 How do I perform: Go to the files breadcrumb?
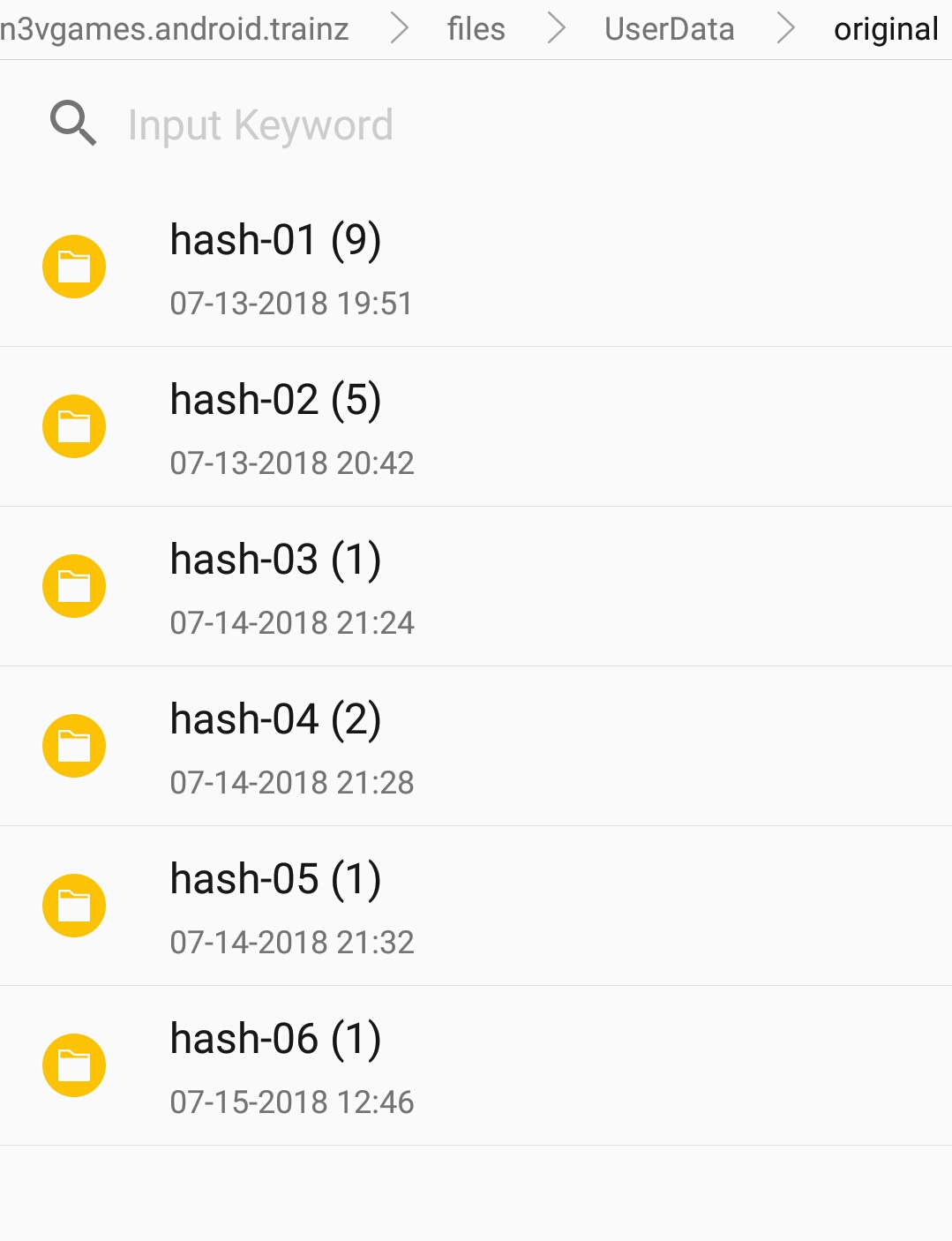pyautogui.click(x=476, y=29)
